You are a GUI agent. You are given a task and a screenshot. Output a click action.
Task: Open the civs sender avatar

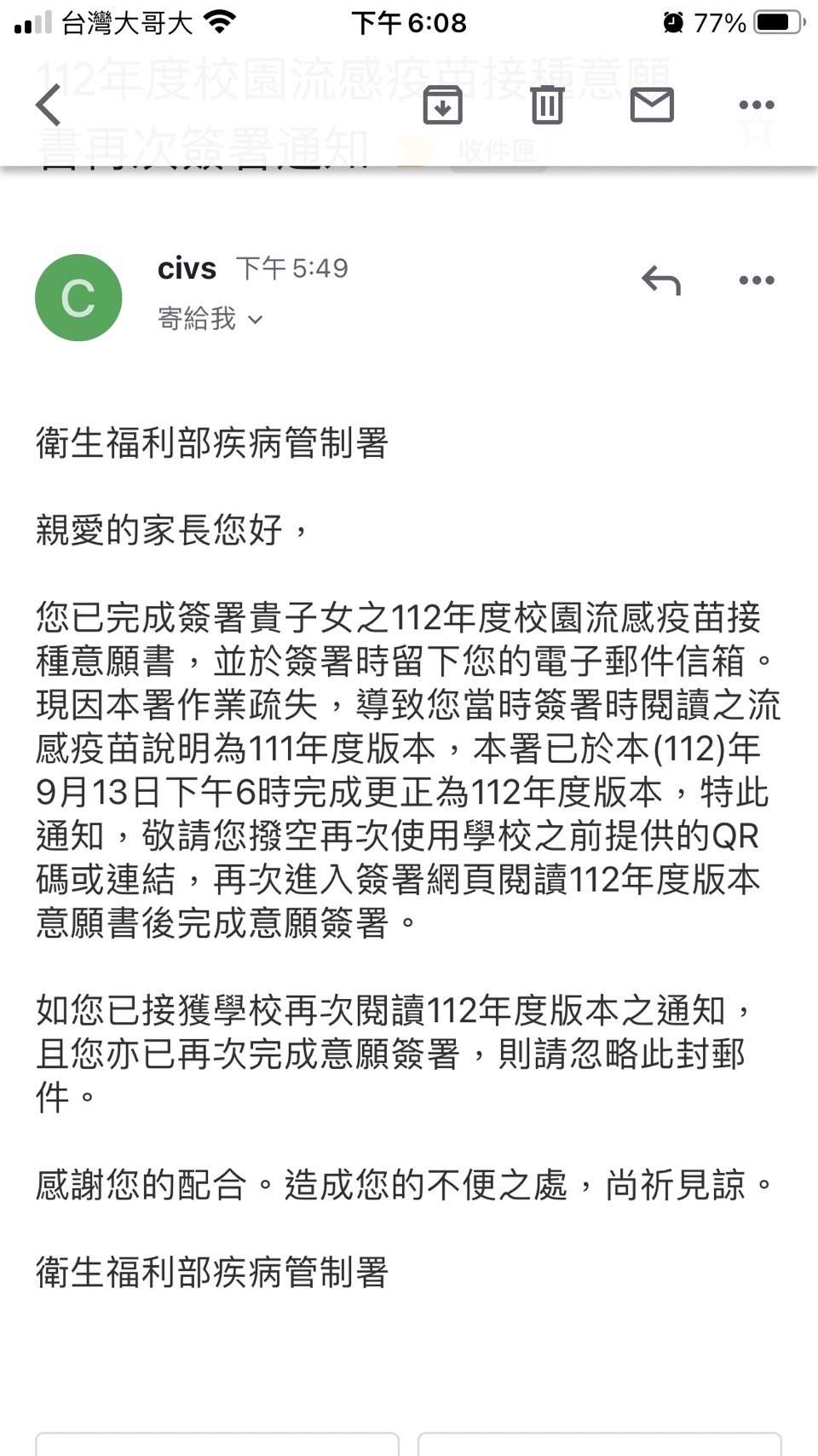[78, 298]
